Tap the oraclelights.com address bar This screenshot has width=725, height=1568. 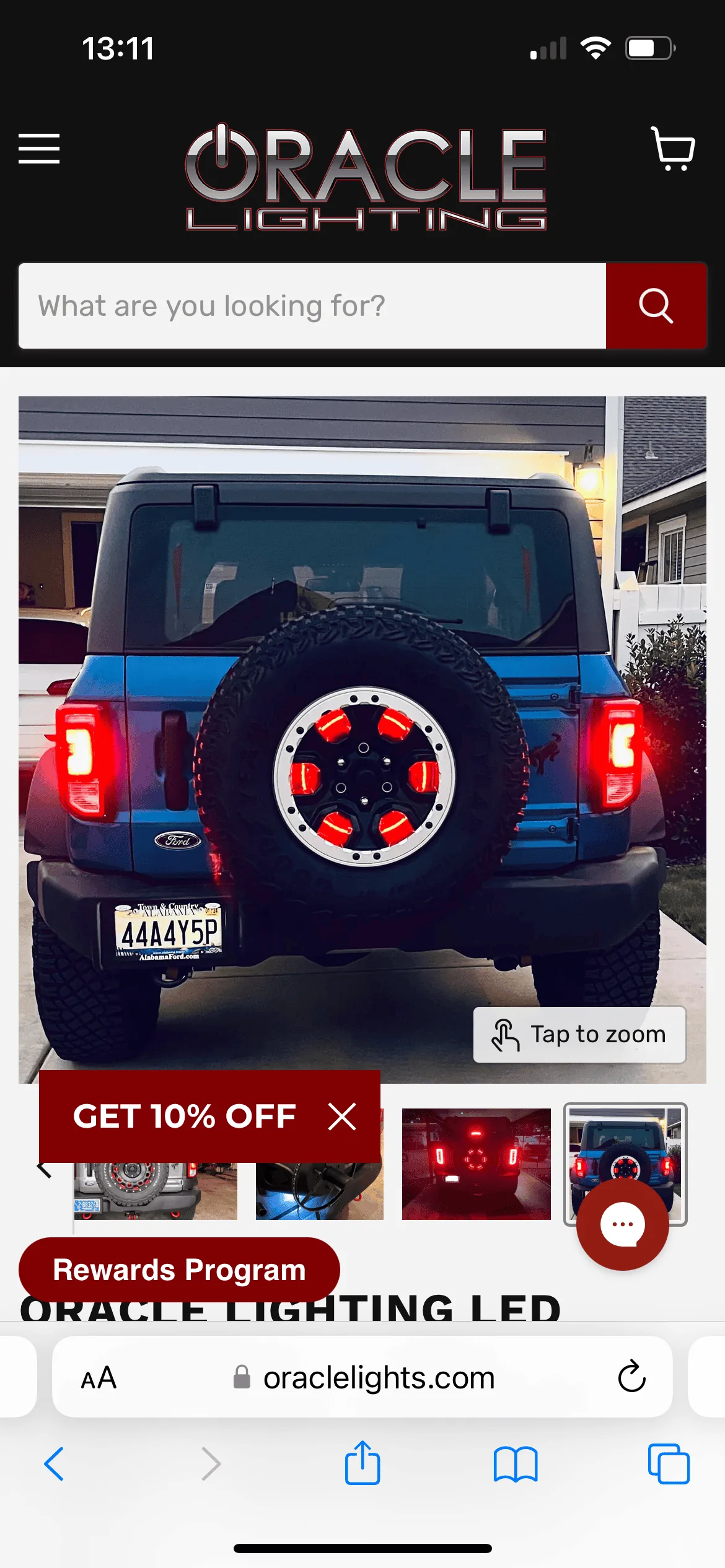[x=362, y=1377]
